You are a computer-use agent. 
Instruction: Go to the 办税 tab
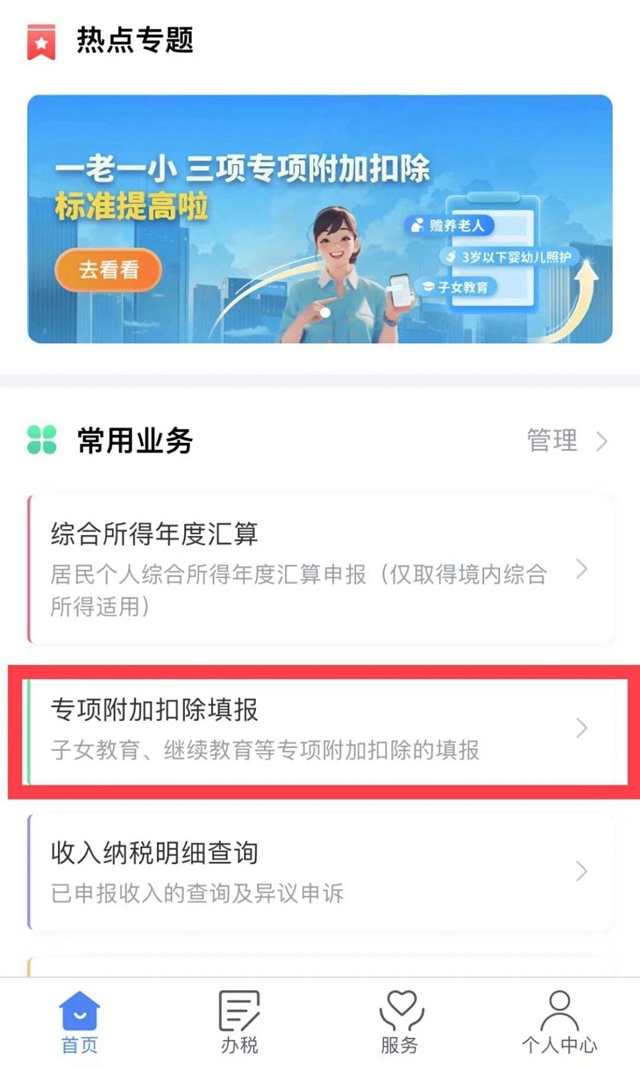240,1022
